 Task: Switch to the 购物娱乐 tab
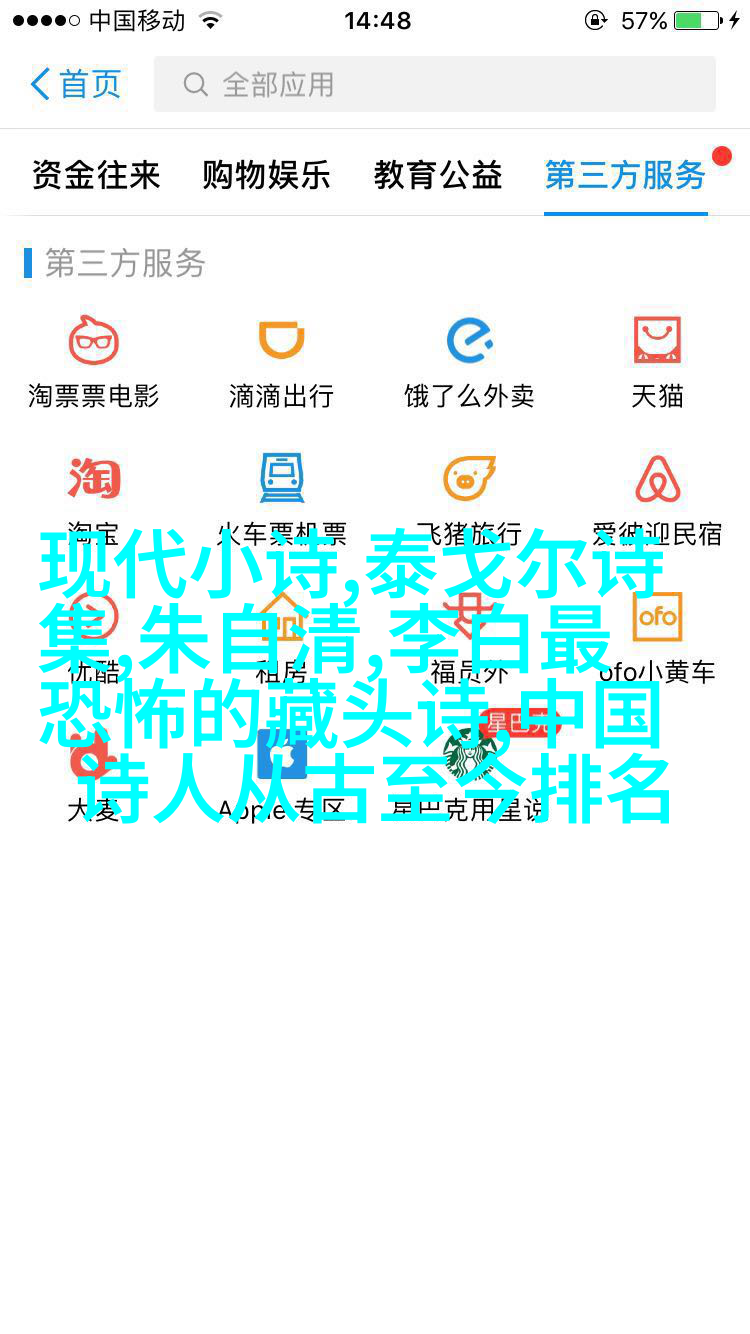tap(266, 175)
